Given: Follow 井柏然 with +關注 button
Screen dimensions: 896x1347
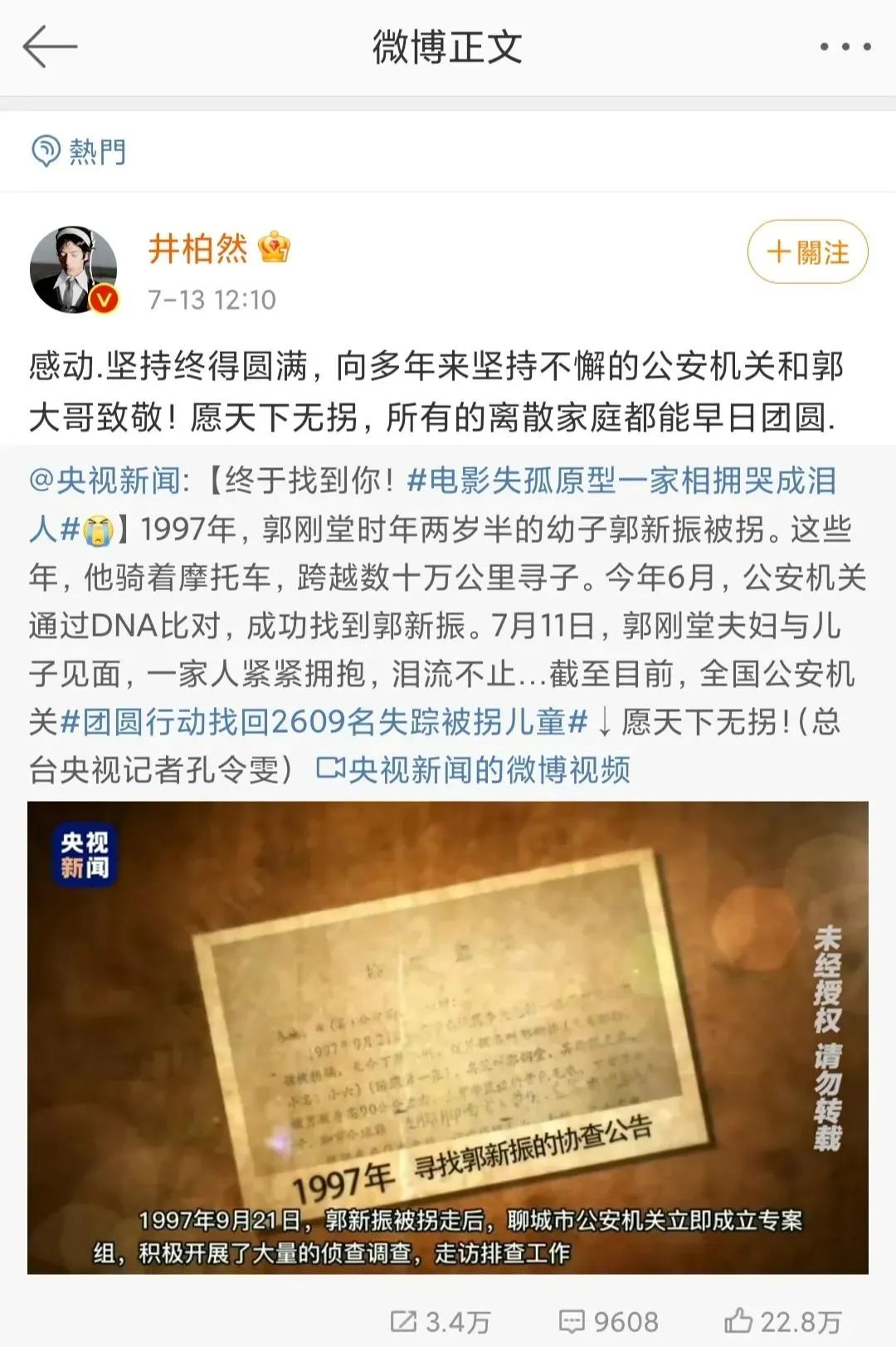Looking at the screenshot, I should tap(807, 251).
